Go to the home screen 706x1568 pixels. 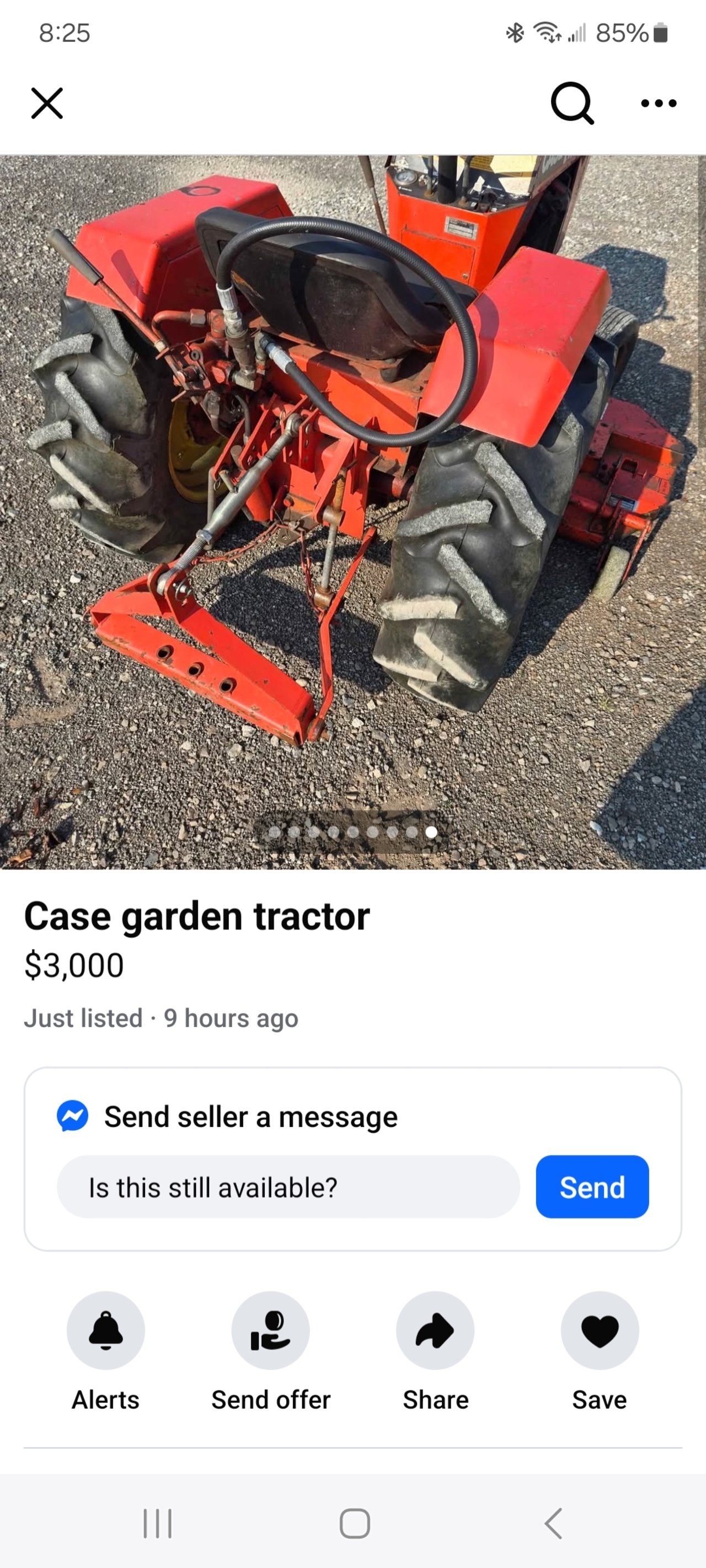point(355,1523)
